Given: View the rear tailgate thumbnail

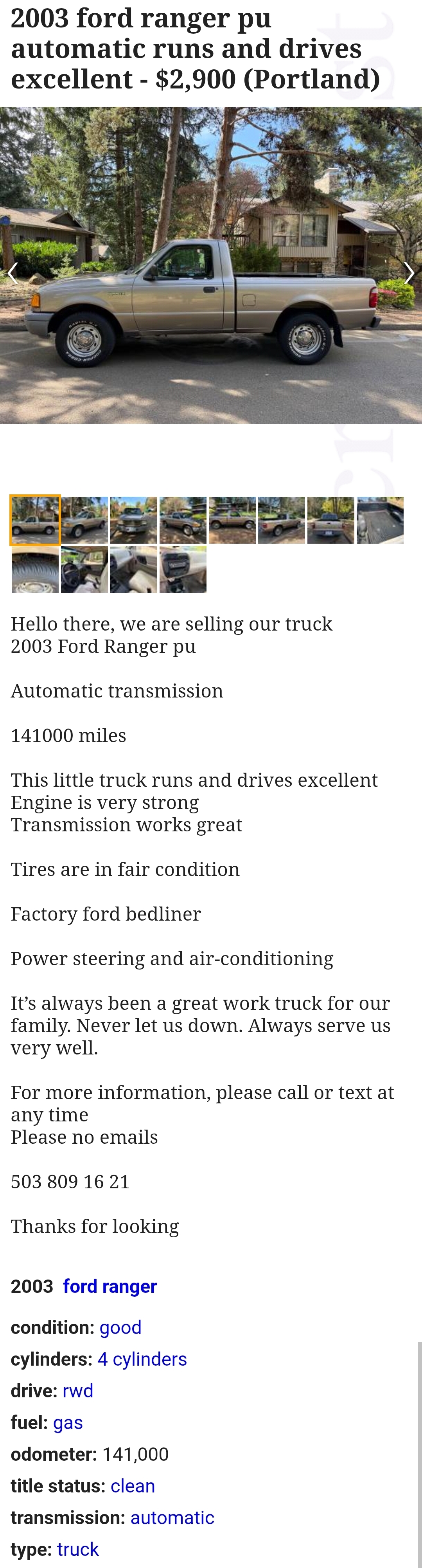Looking at the screenshot, I should coord(331,520).
